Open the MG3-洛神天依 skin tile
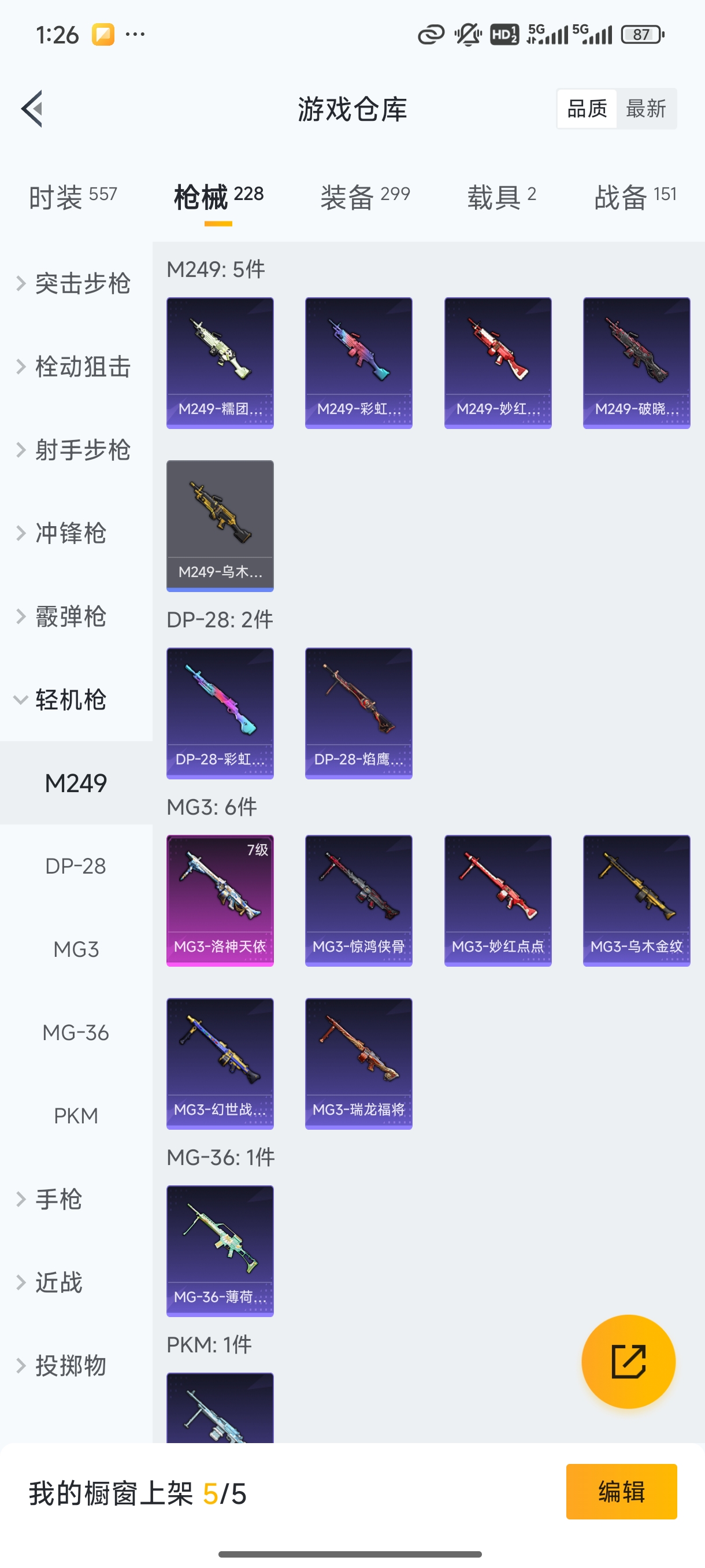705x1568 pixels. (220, 900)
